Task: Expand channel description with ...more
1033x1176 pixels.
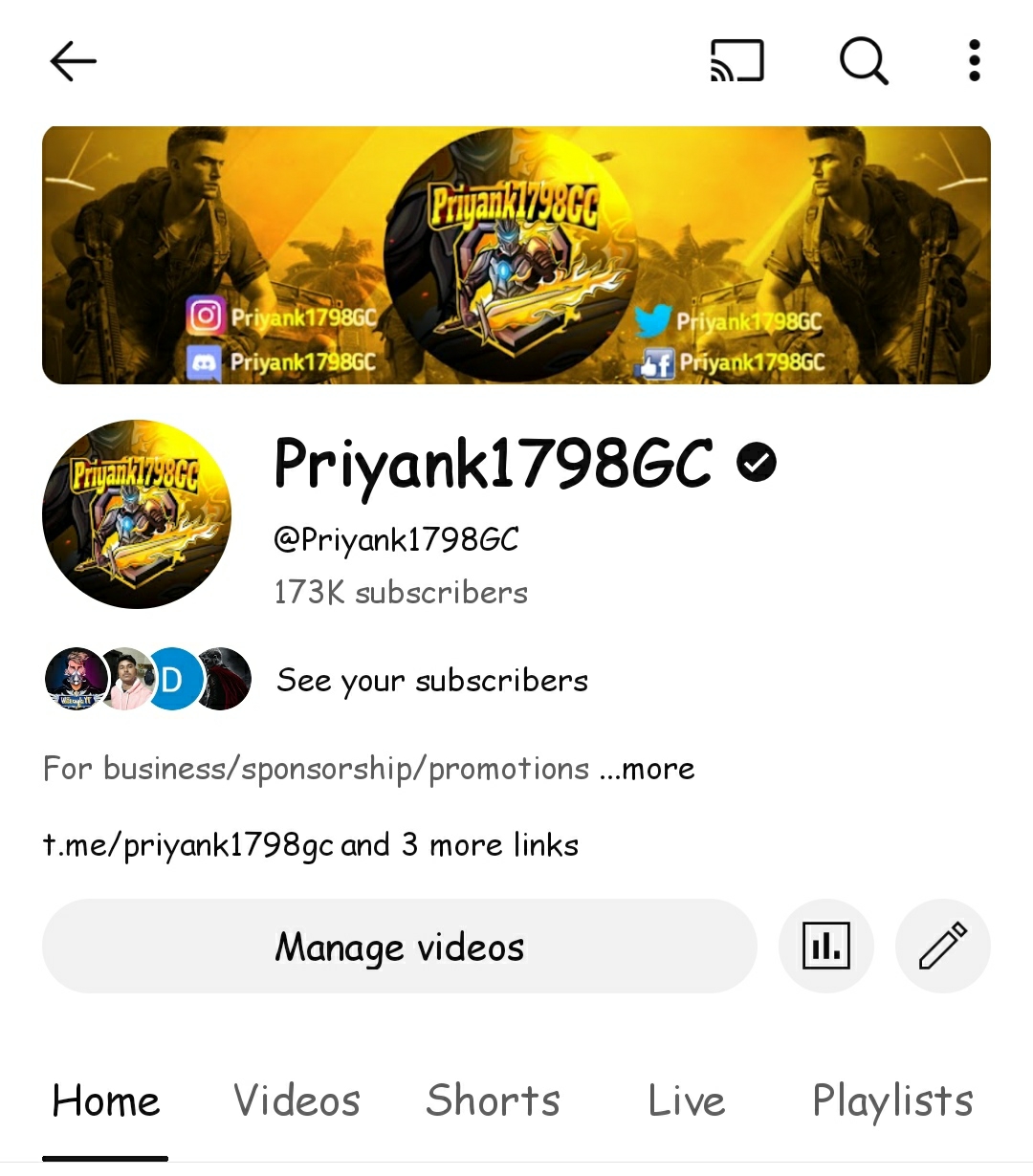Action: (x=648, y=769)
